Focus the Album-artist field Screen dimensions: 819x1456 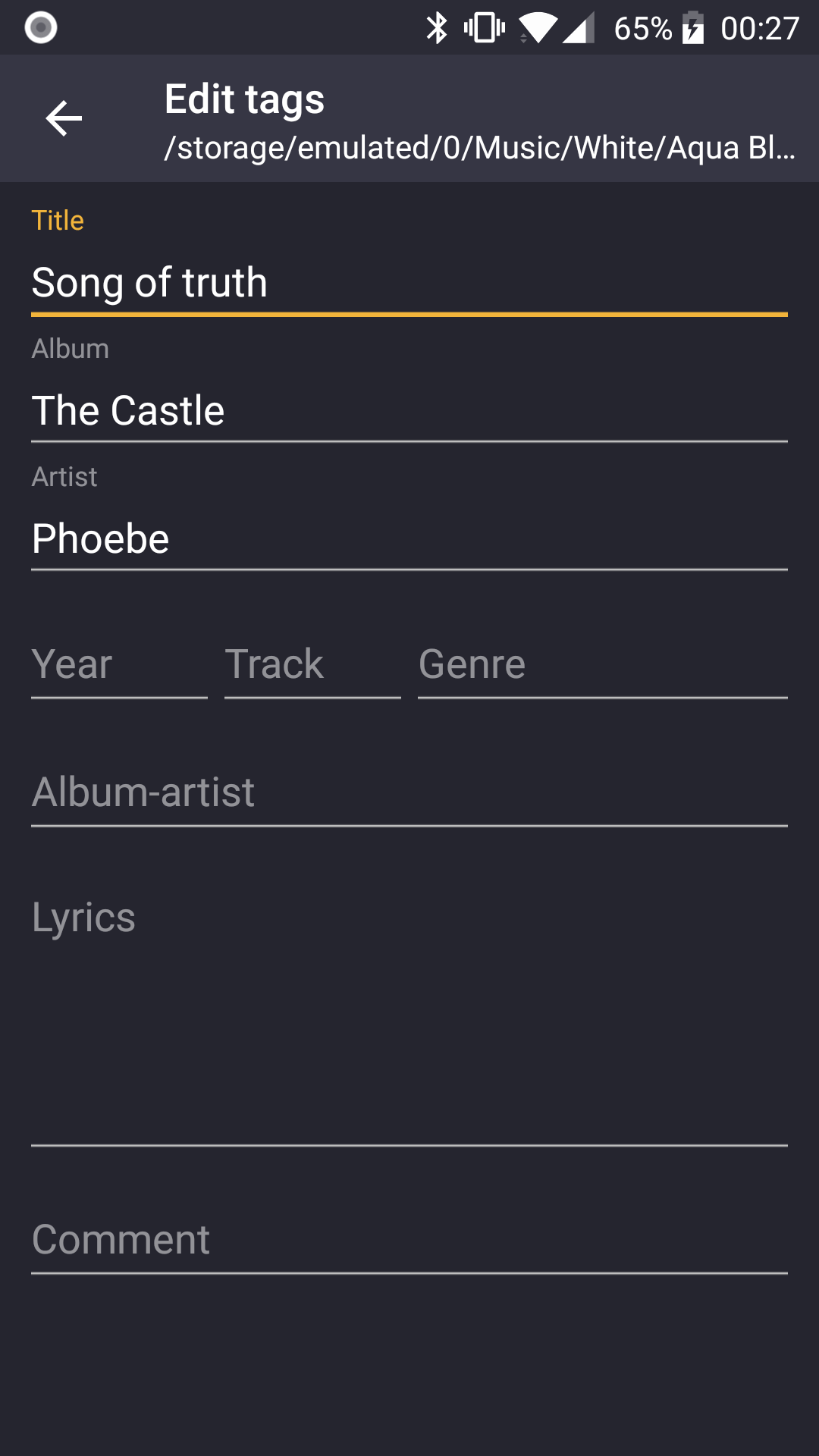[409, 792]
